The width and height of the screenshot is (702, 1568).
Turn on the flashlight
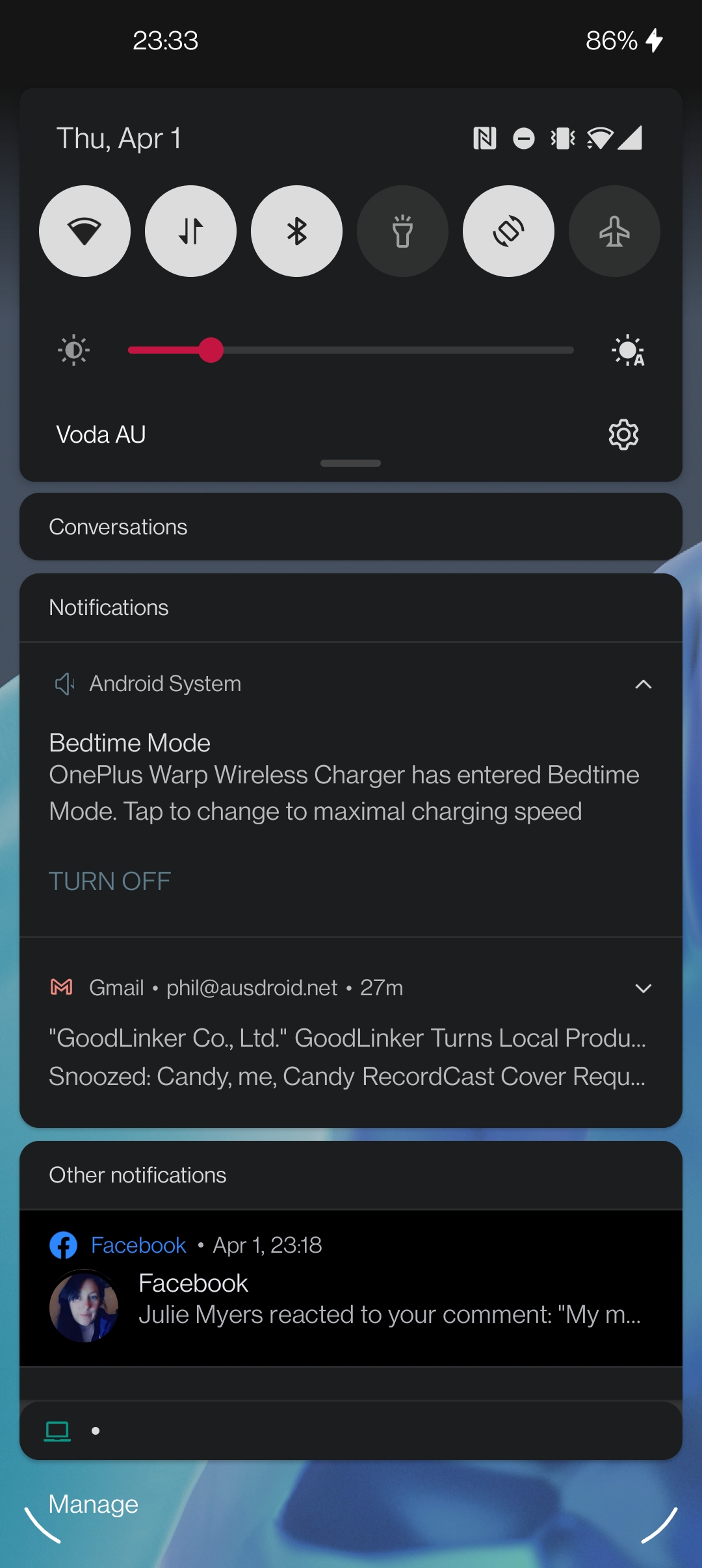tap(402, 231)
